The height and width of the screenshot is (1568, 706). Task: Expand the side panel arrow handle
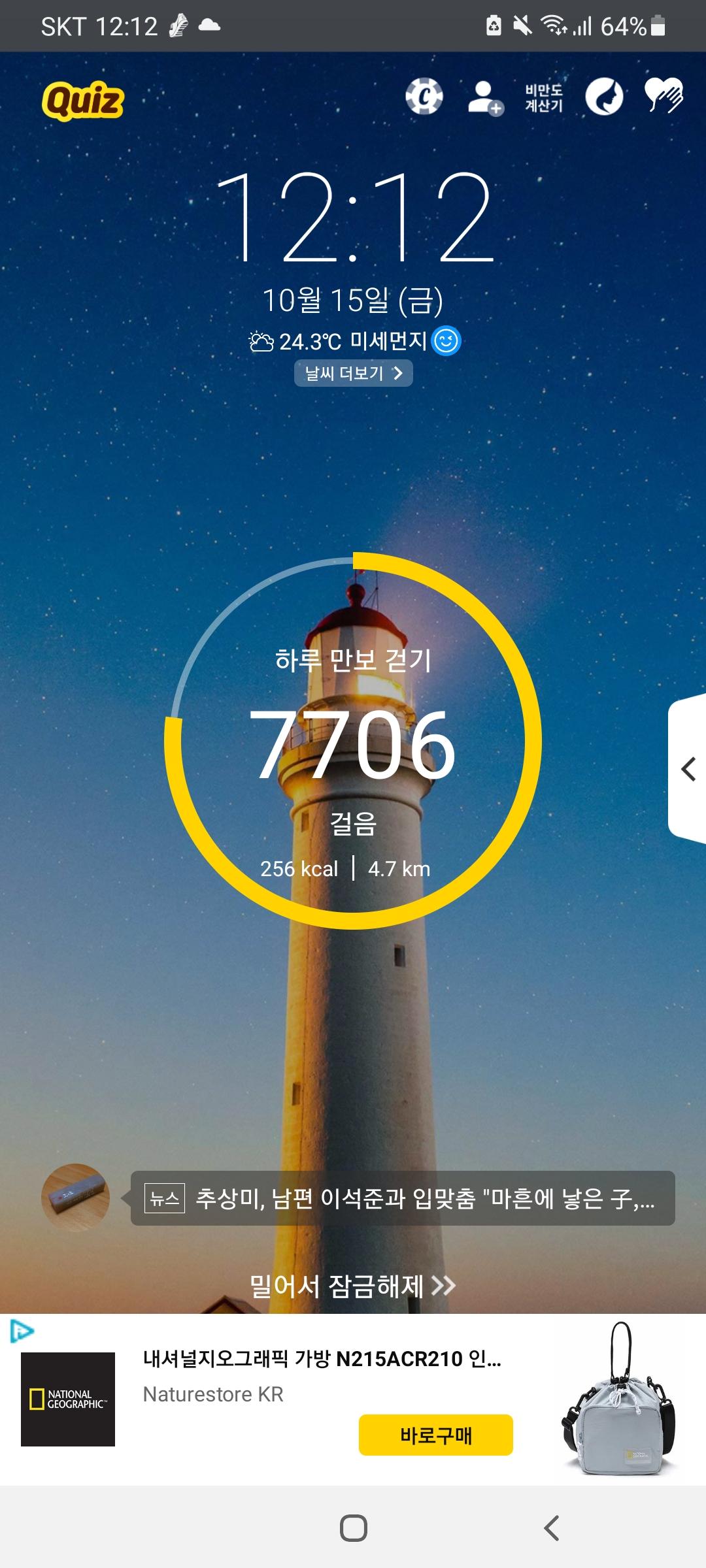(x=688, y=769)
